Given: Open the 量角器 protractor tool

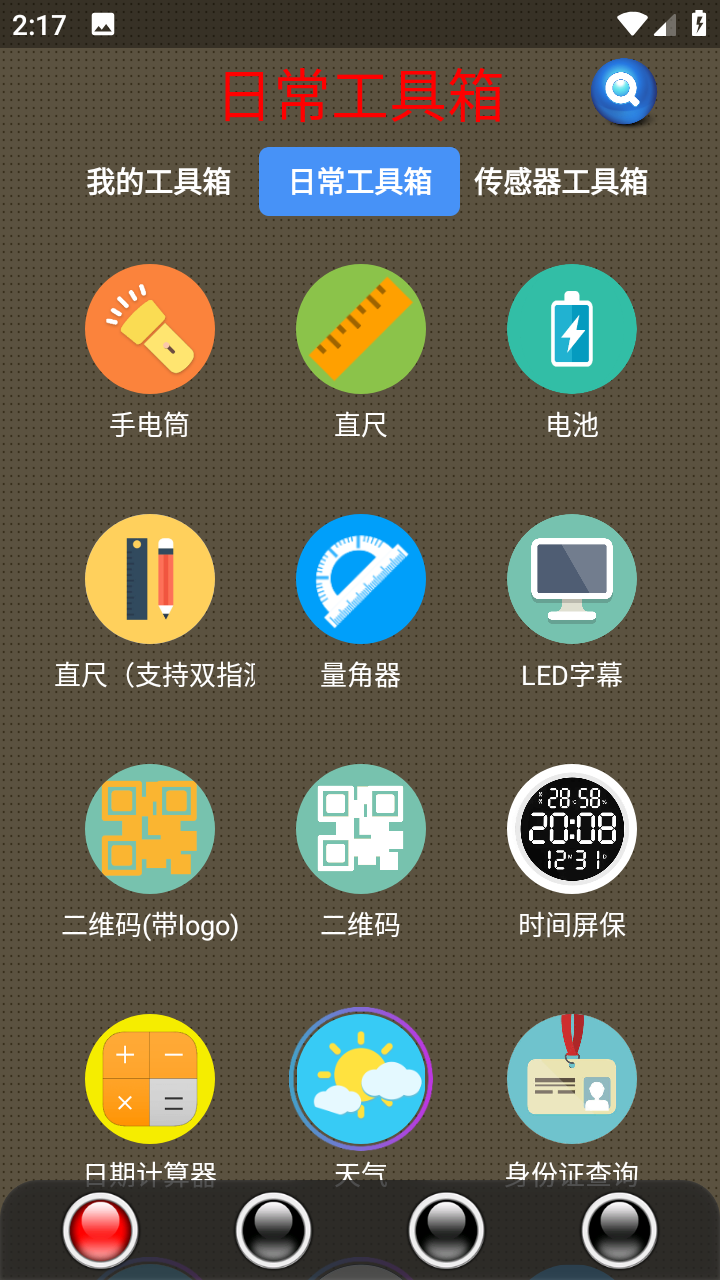Looking at the screenshot, I should coord(361,579).
